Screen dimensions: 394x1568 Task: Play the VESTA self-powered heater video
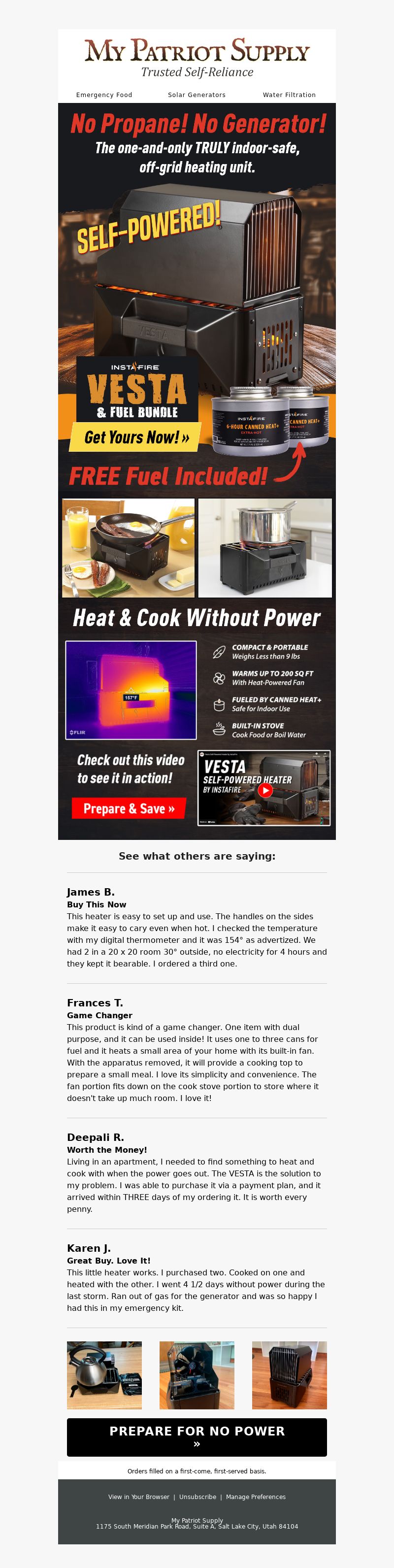pos(265,790)
